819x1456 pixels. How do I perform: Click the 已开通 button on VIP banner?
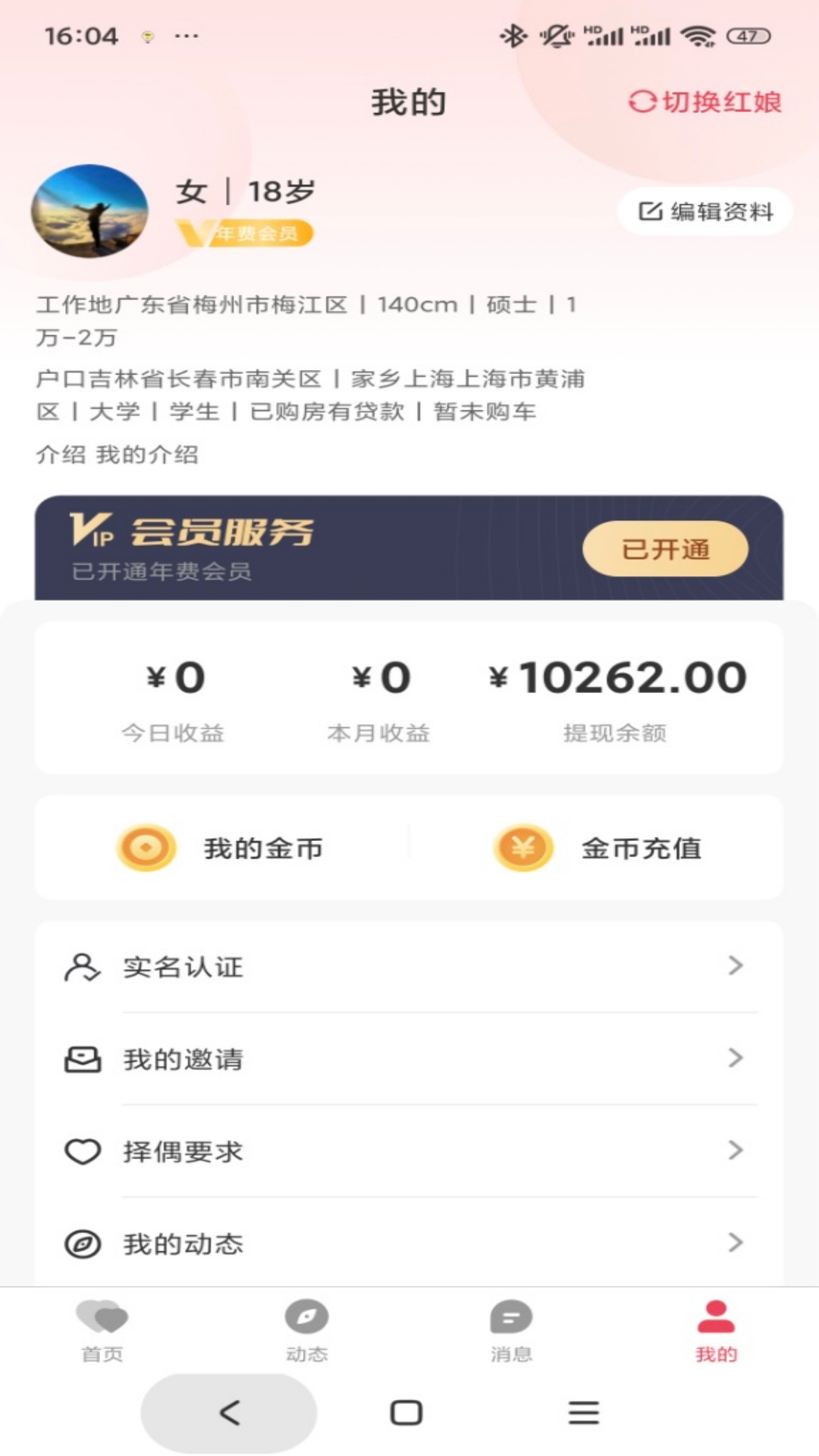point(663,549)
